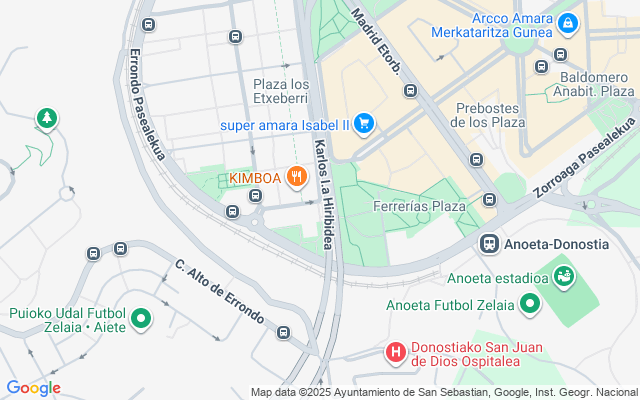Open the KIMBOA restaurant marker

click(295, 178)
